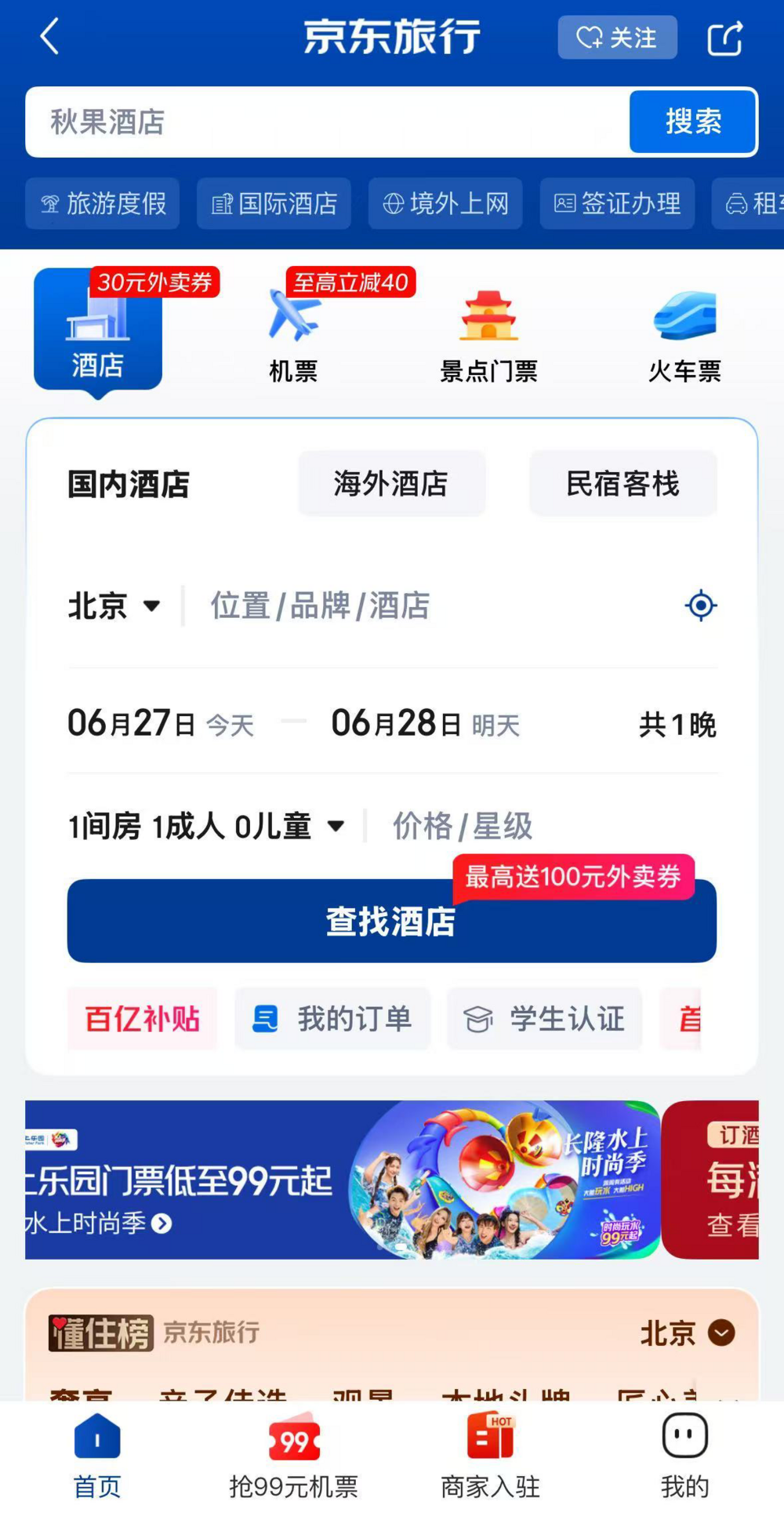Screen dimensions: 784x1538
Task: Select the 国际酒店 chip
Action: [x=274, y=204]
